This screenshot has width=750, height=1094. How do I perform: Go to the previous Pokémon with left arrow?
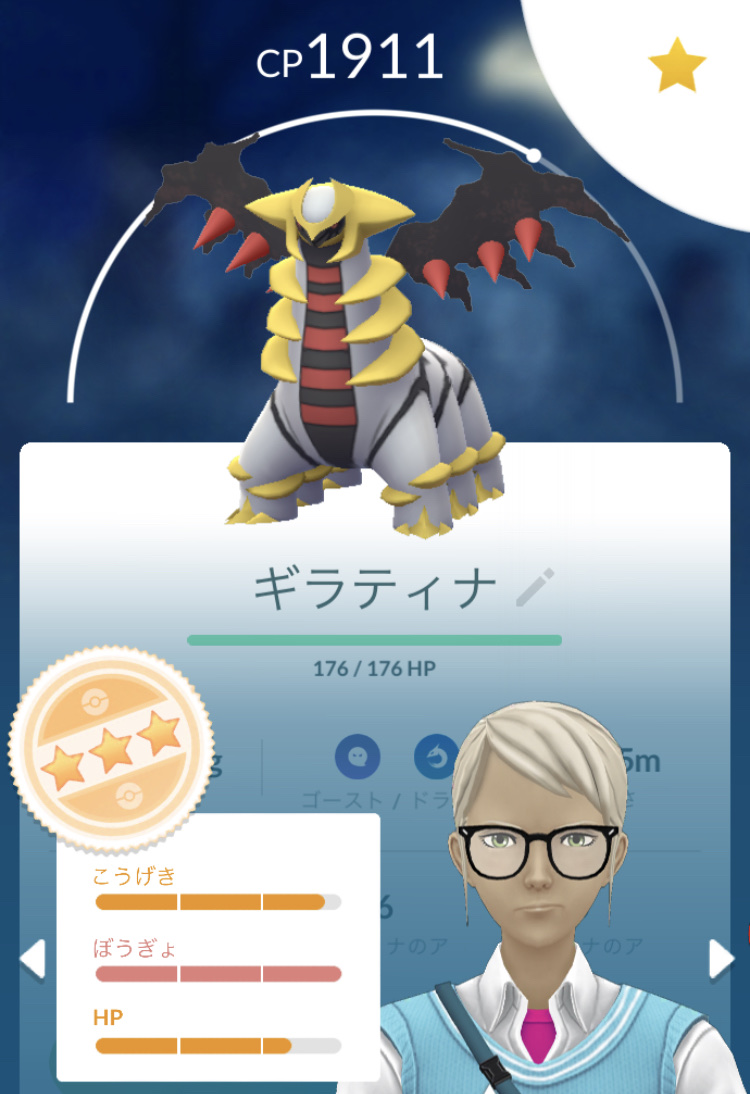coord(32,958)
